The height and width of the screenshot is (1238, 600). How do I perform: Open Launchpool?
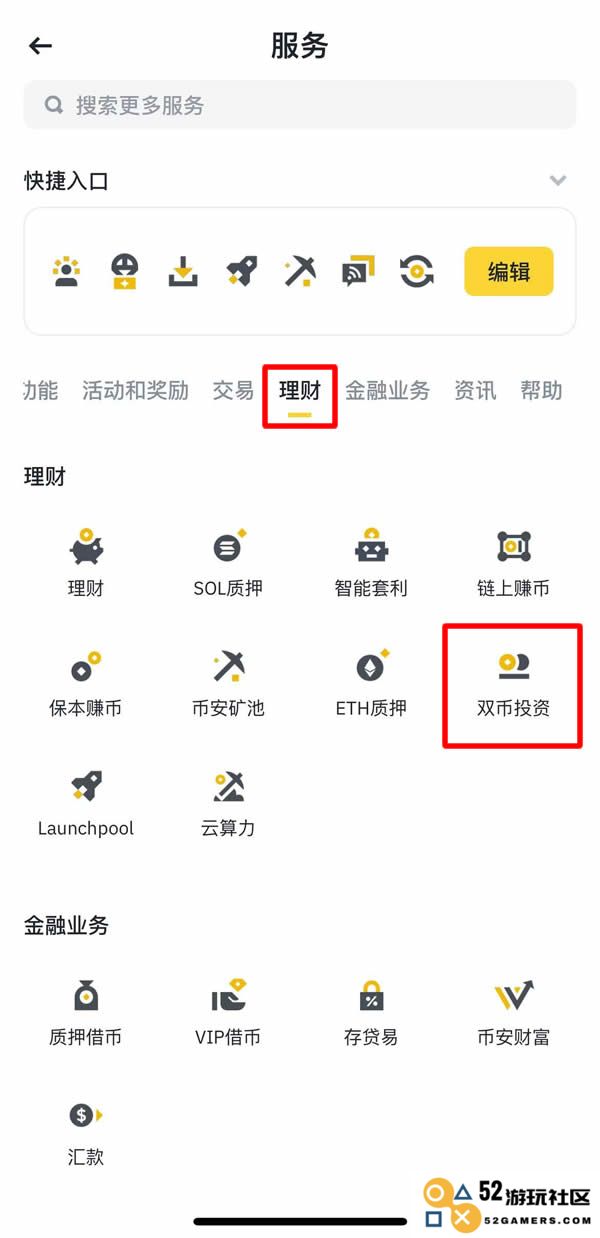click(86, 805)
